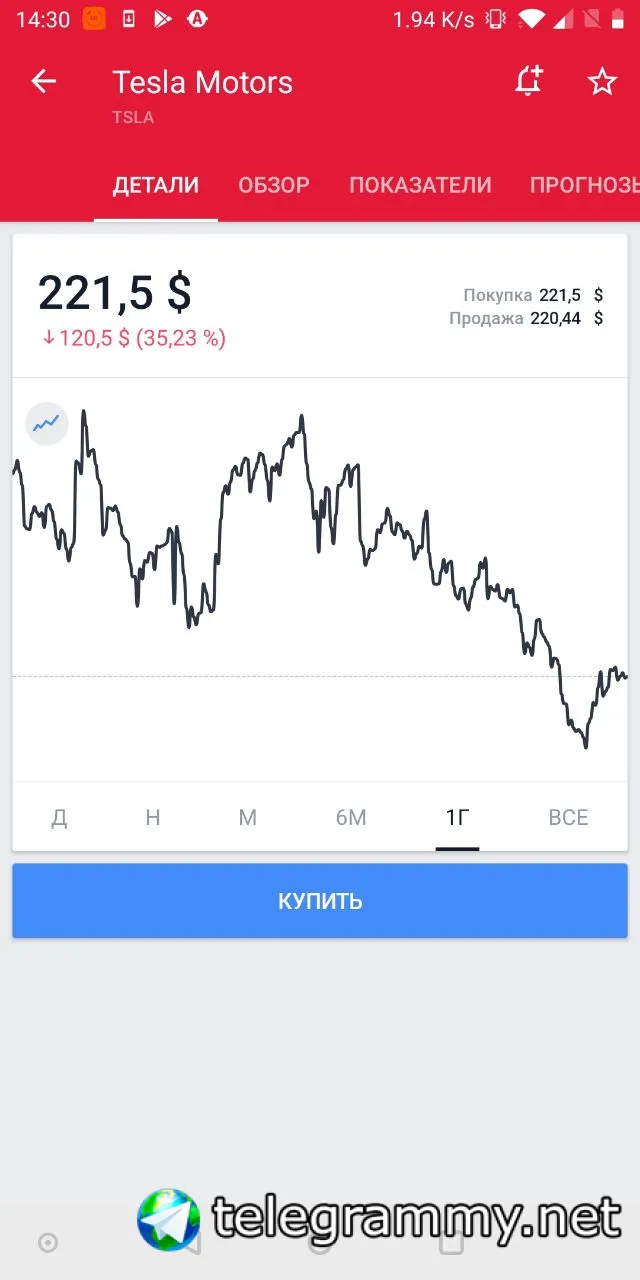
Task: Tap the КУПИТЬ buy button
Action: pos(320,901)
